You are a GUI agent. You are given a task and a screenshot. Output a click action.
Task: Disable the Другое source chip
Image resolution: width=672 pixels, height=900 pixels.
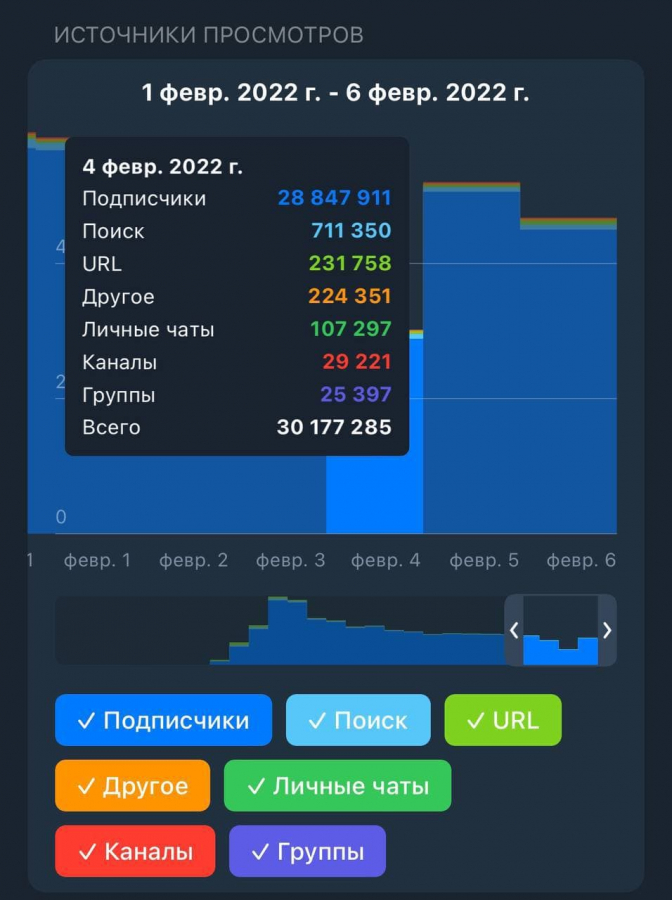tap(133, 785)
